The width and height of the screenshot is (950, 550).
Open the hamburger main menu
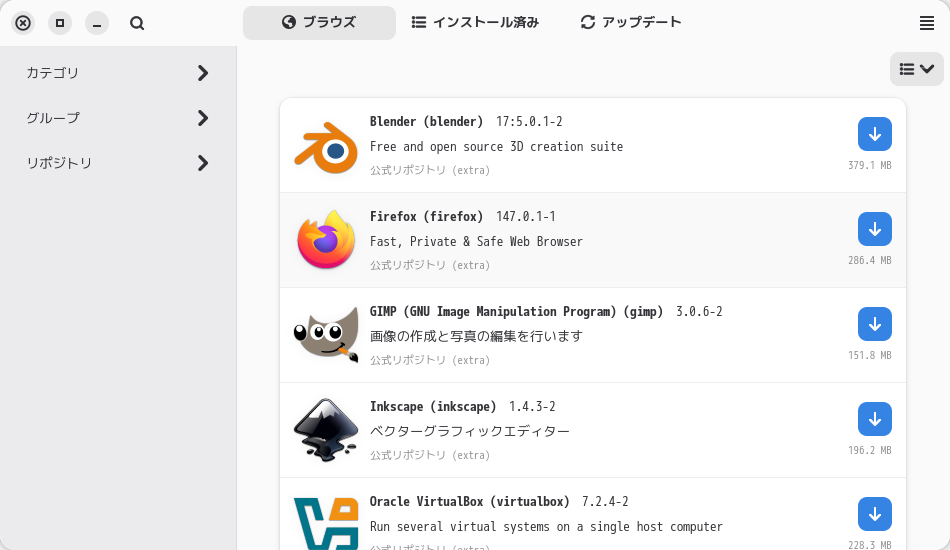click(x=926, y=23)
